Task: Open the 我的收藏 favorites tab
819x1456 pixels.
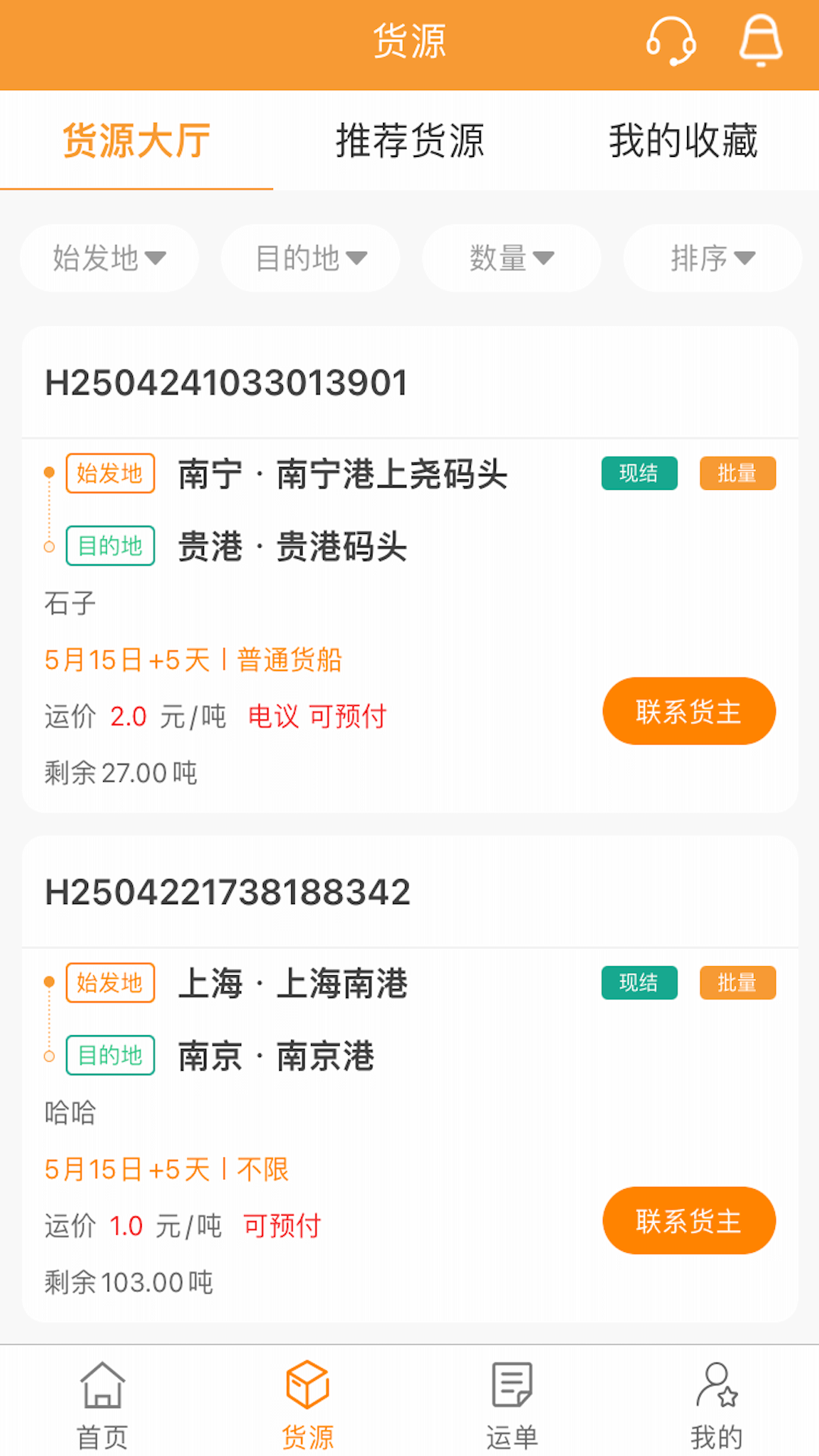Action: (682, 140)
